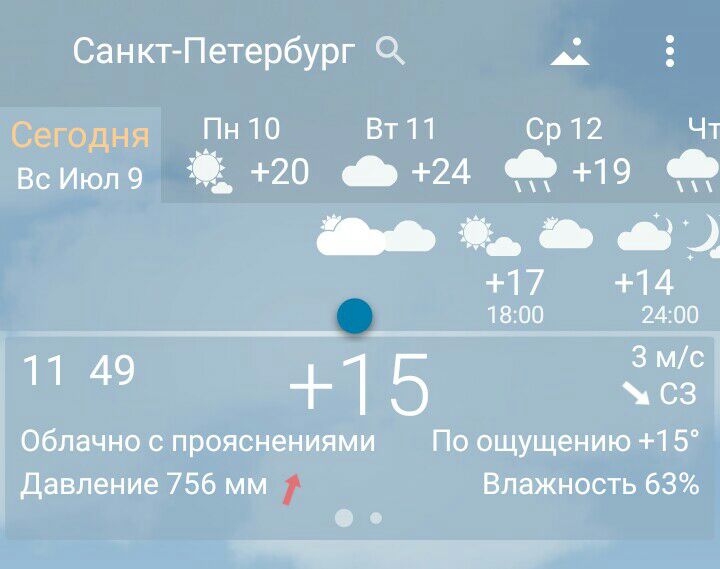Tap the blue timeline marker dot
The height and width of the screenshot is (569, 720).
point(355,316)
